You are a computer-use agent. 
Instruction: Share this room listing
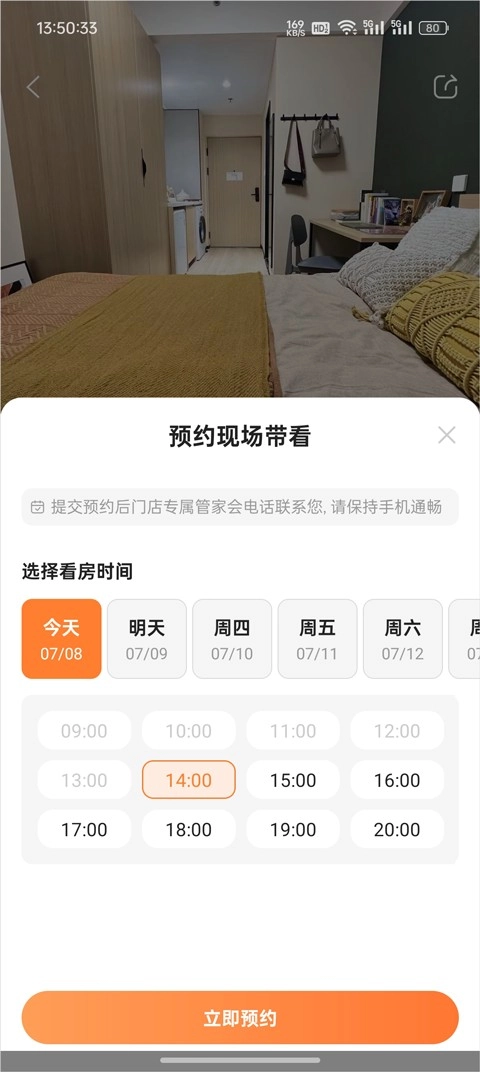pyautogui.click(x=445, y=87)
